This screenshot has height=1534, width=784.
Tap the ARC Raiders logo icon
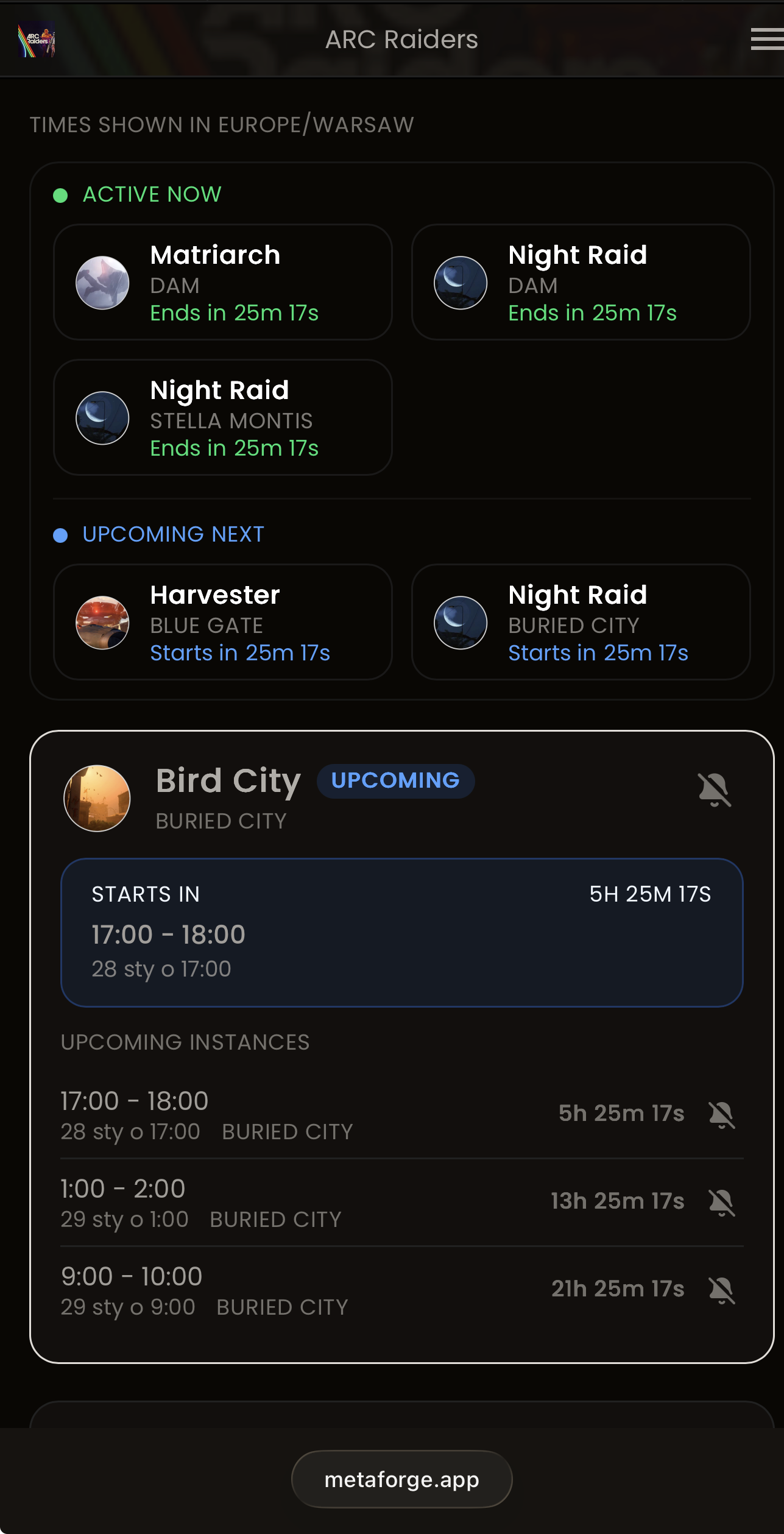tap(37, 40)
